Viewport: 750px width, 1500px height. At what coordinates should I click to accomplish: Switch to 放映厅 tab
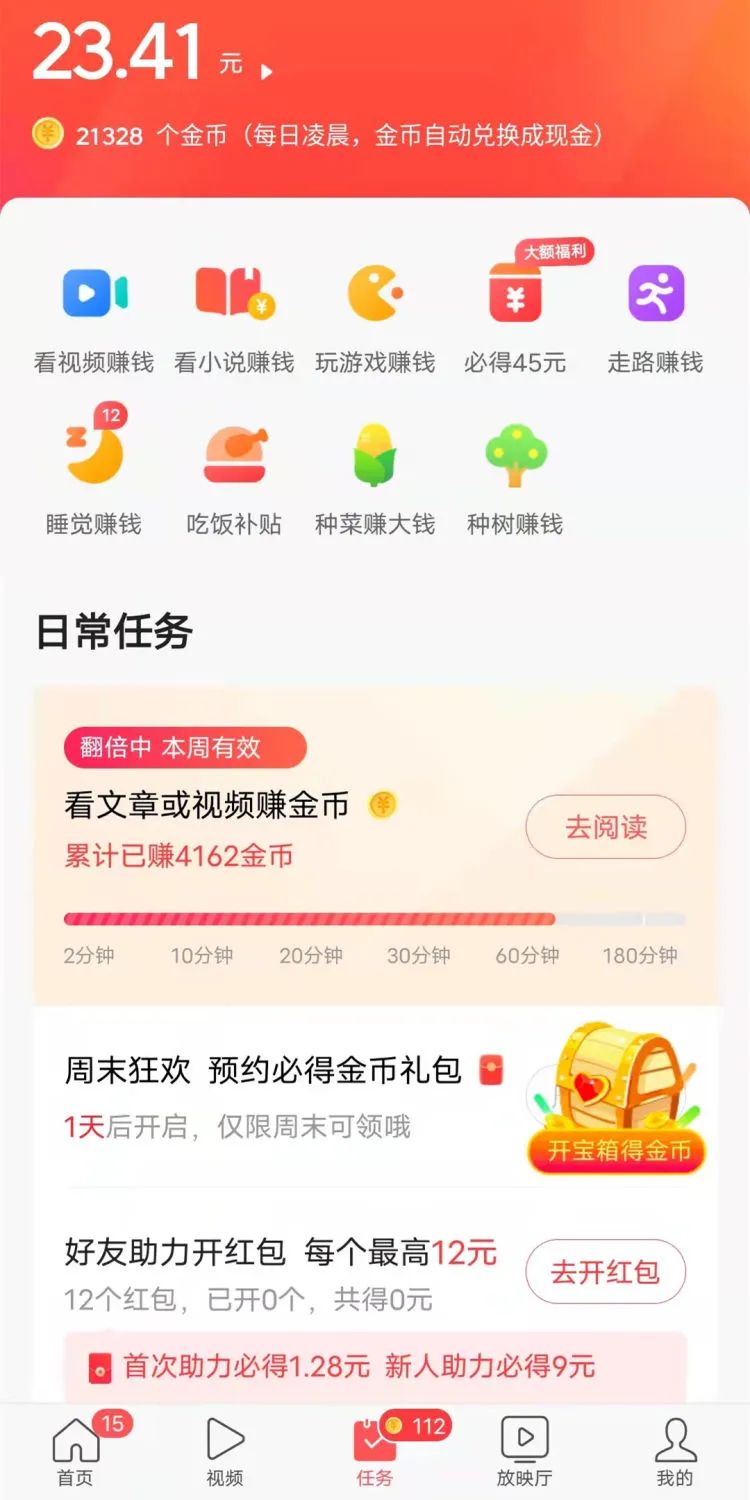point(524,1450)
